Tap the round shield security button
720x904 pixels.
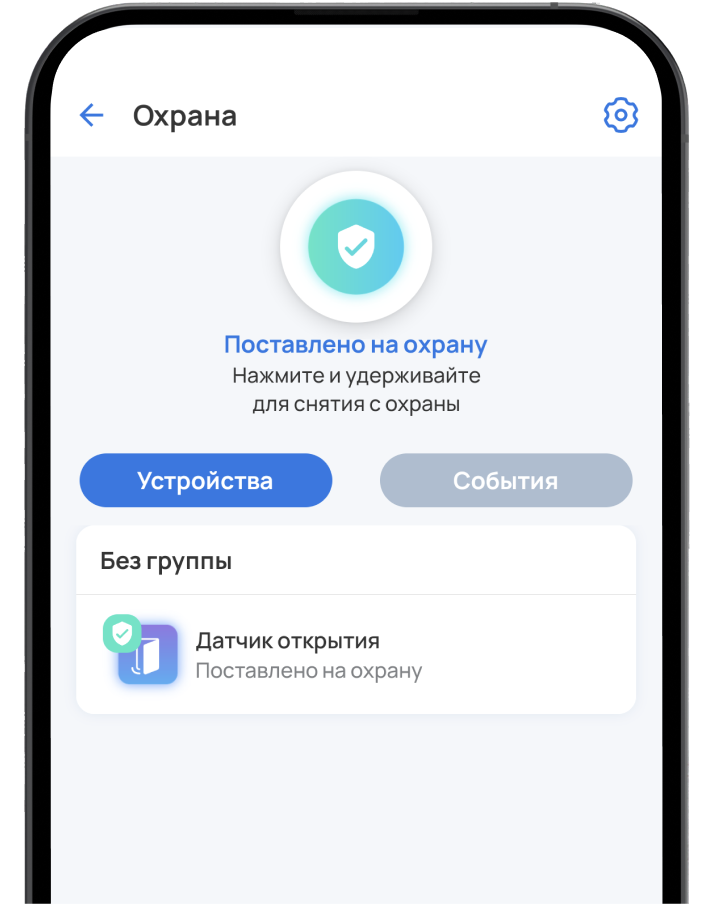356,246
